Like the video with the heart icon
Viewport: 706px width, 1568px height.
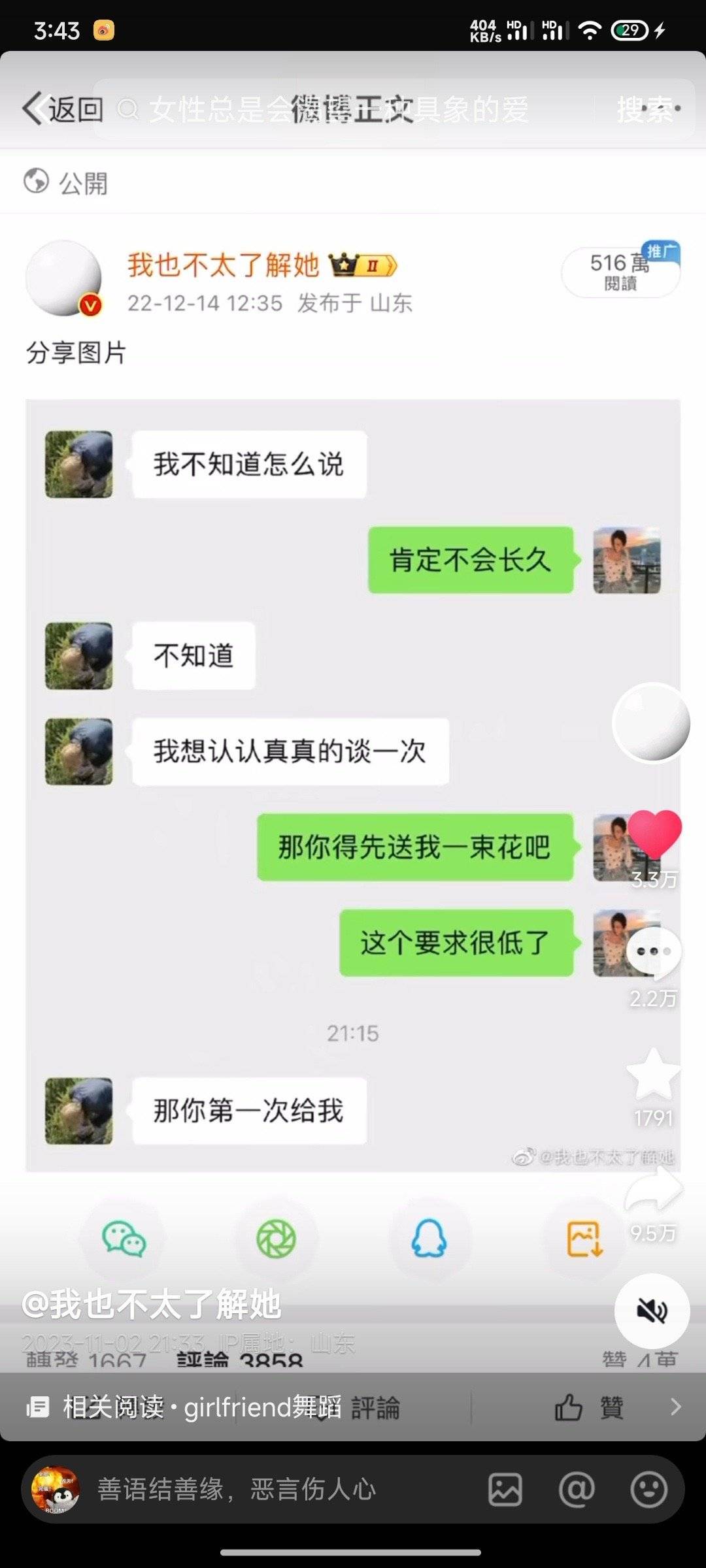654,835
